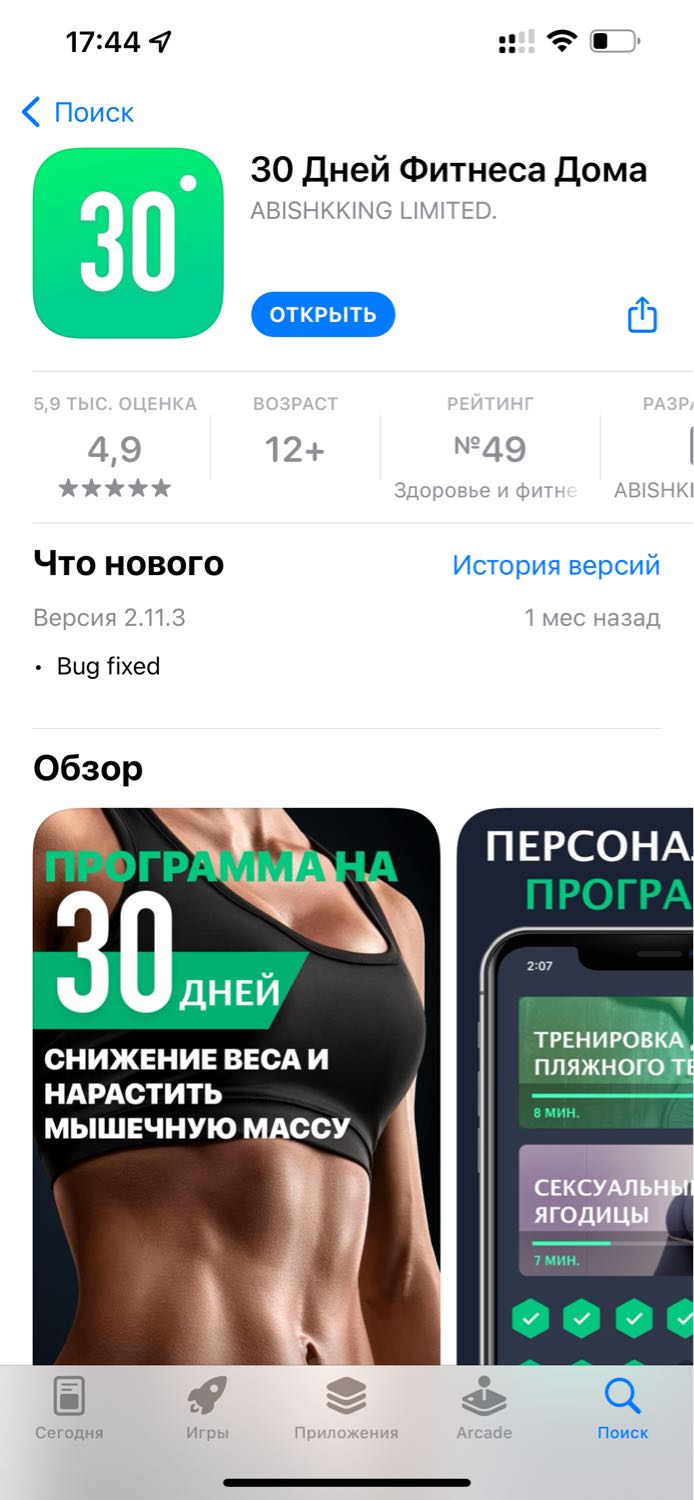This screenshot has width=694, height=1500.
Task: Tap the ОТКРЫТЬ button
Action: [323, 314]
